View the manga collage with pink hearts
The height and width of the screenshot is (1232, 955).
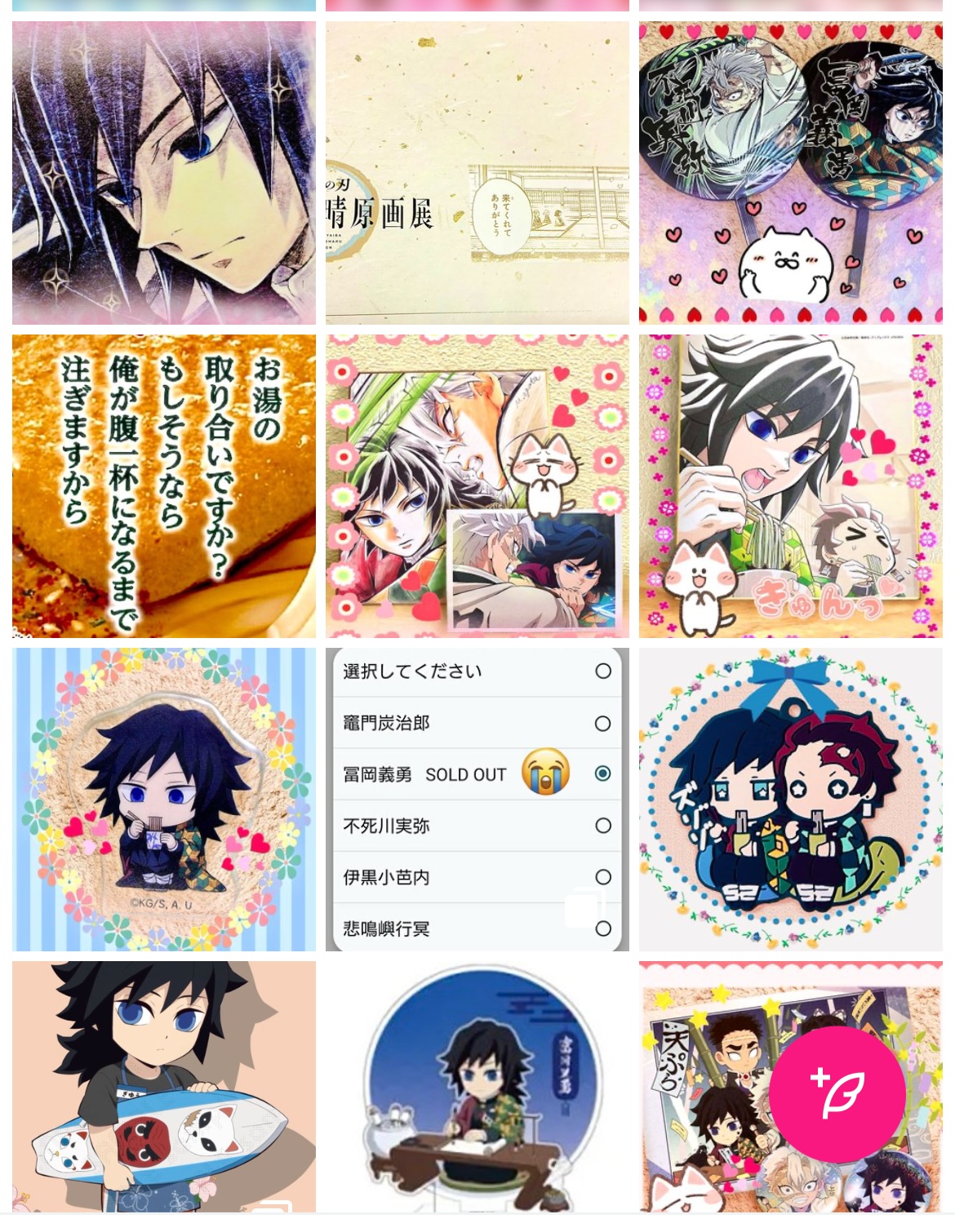pos(477,486)
